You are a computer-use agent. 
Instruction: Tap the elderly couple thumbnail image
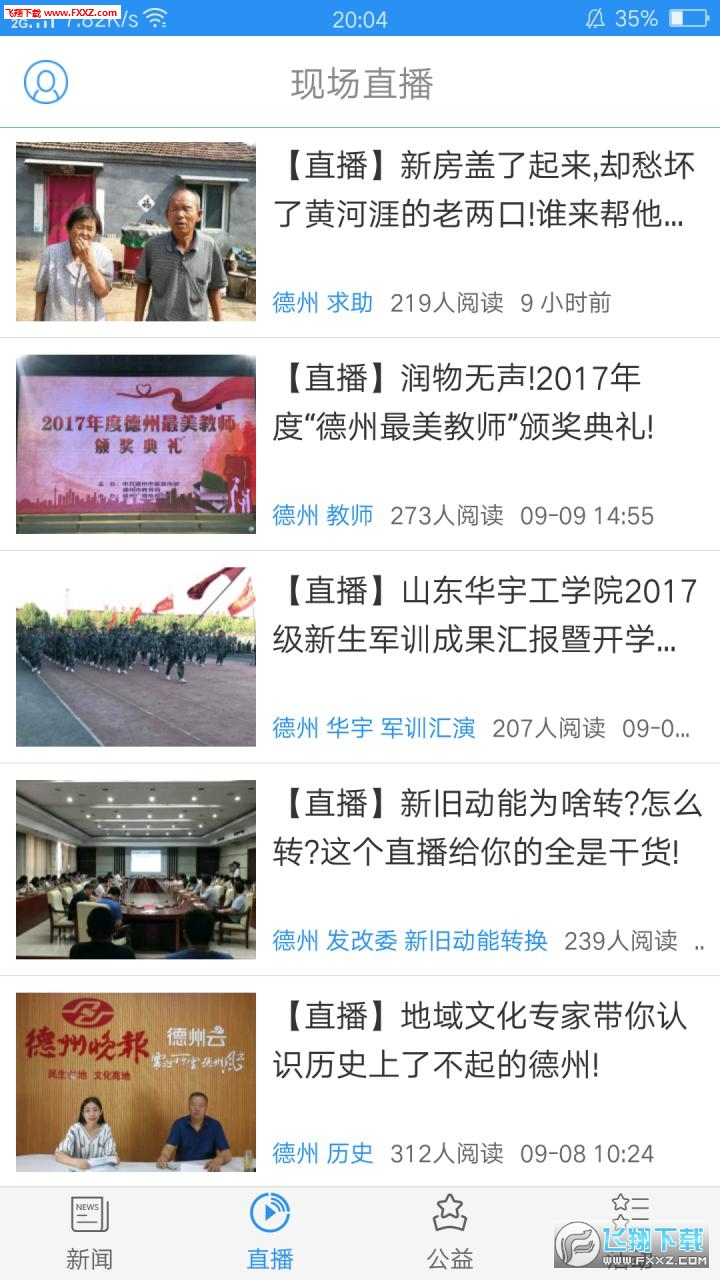[x=135, y=231]
